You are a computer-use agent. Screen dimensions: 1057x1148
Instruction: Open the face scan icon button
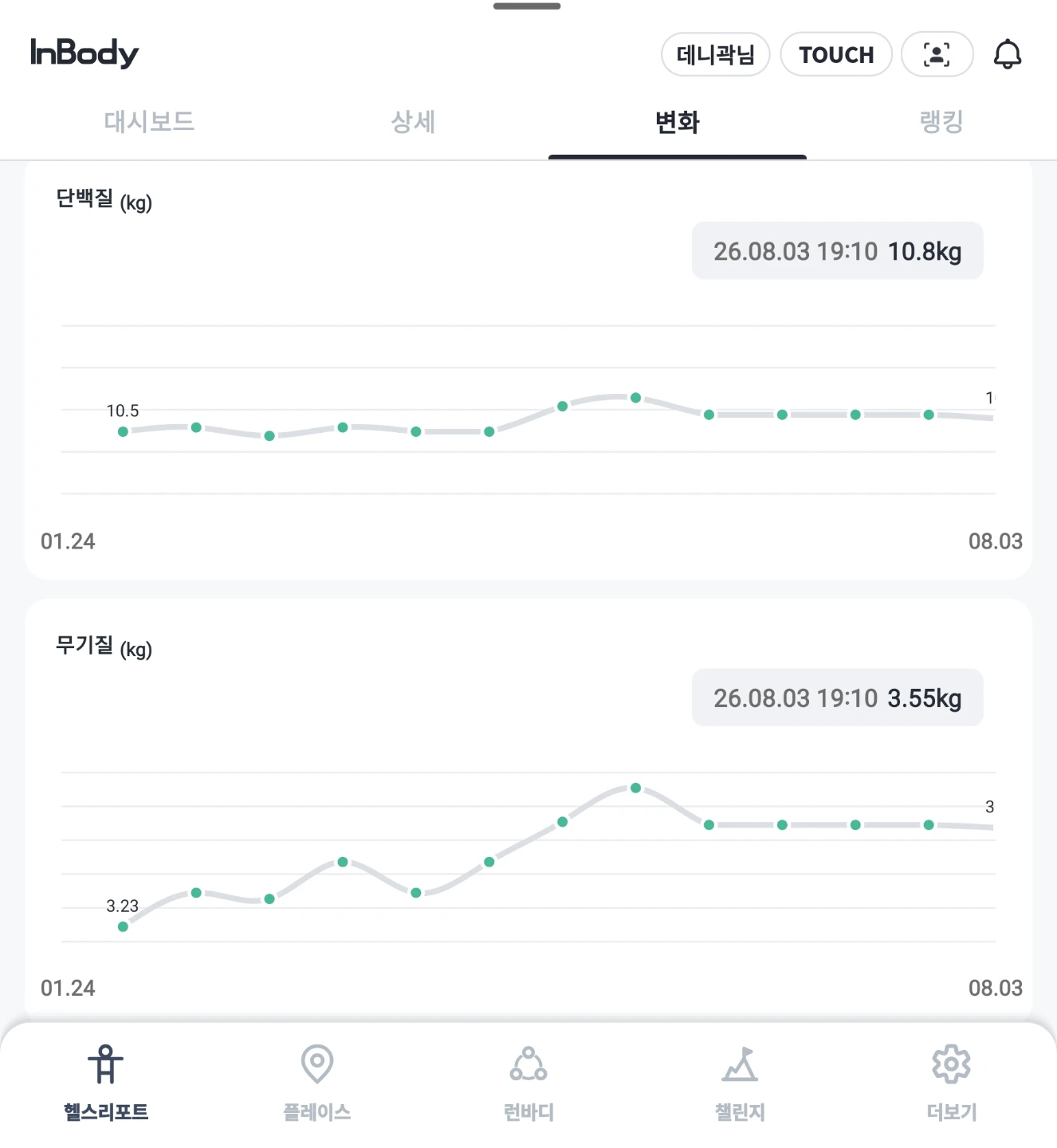(x=937, y=54)
